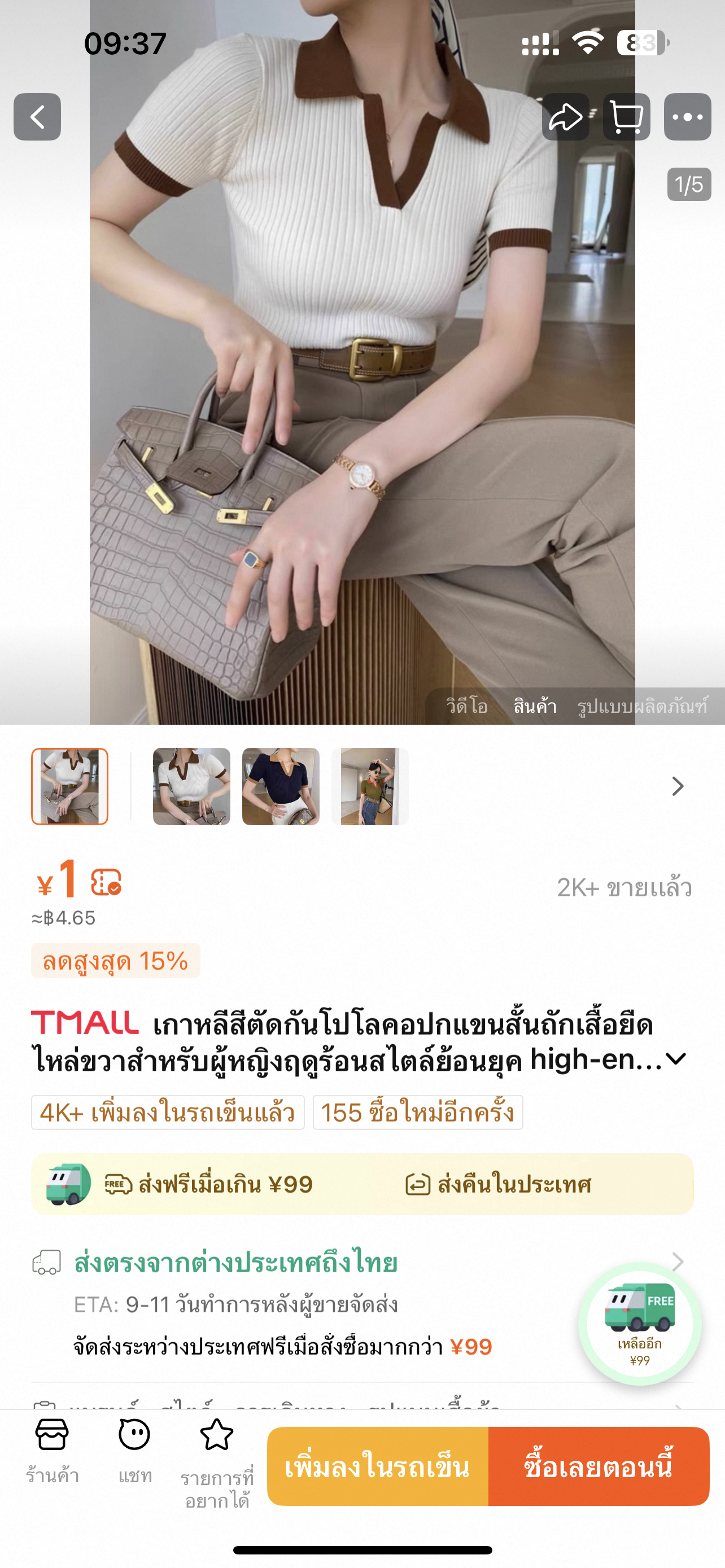Open the arrow next to the color thumbnails
This screenshot has width=725, height=1568.
click(x=677, y=786)
